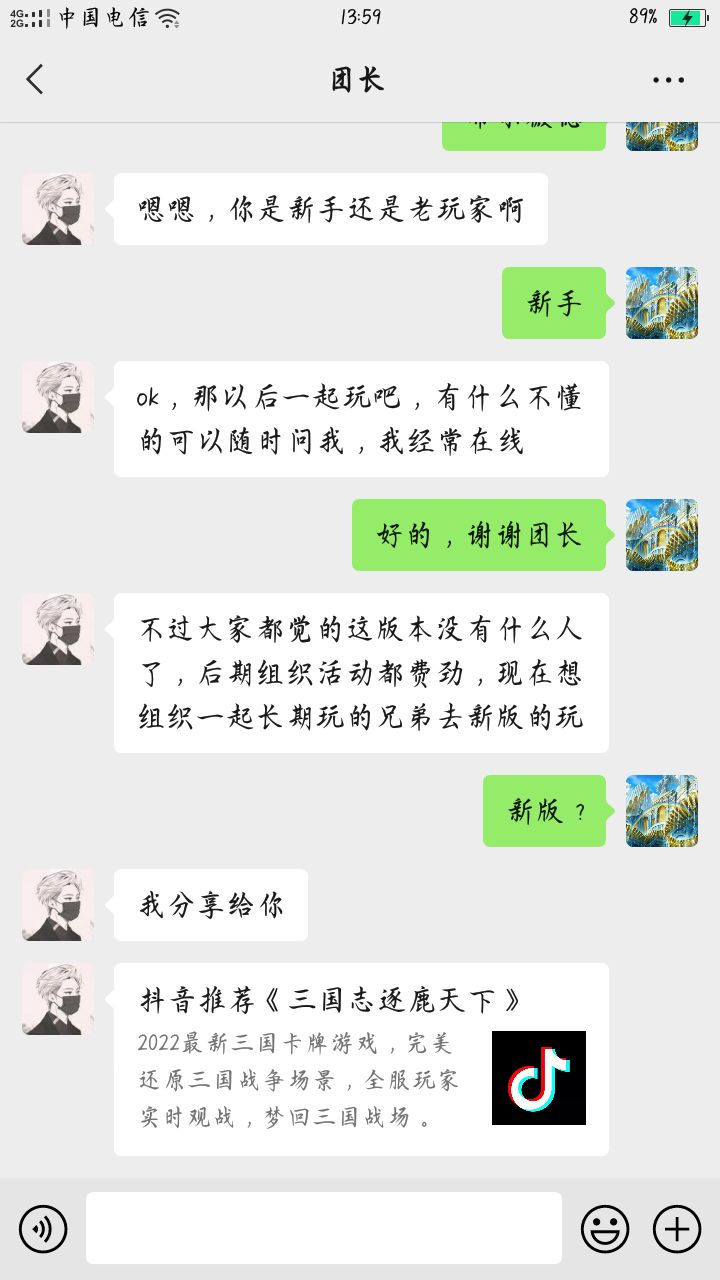
Task: Tap the back arrow to leave the chat
Action: tap(35, 79)
